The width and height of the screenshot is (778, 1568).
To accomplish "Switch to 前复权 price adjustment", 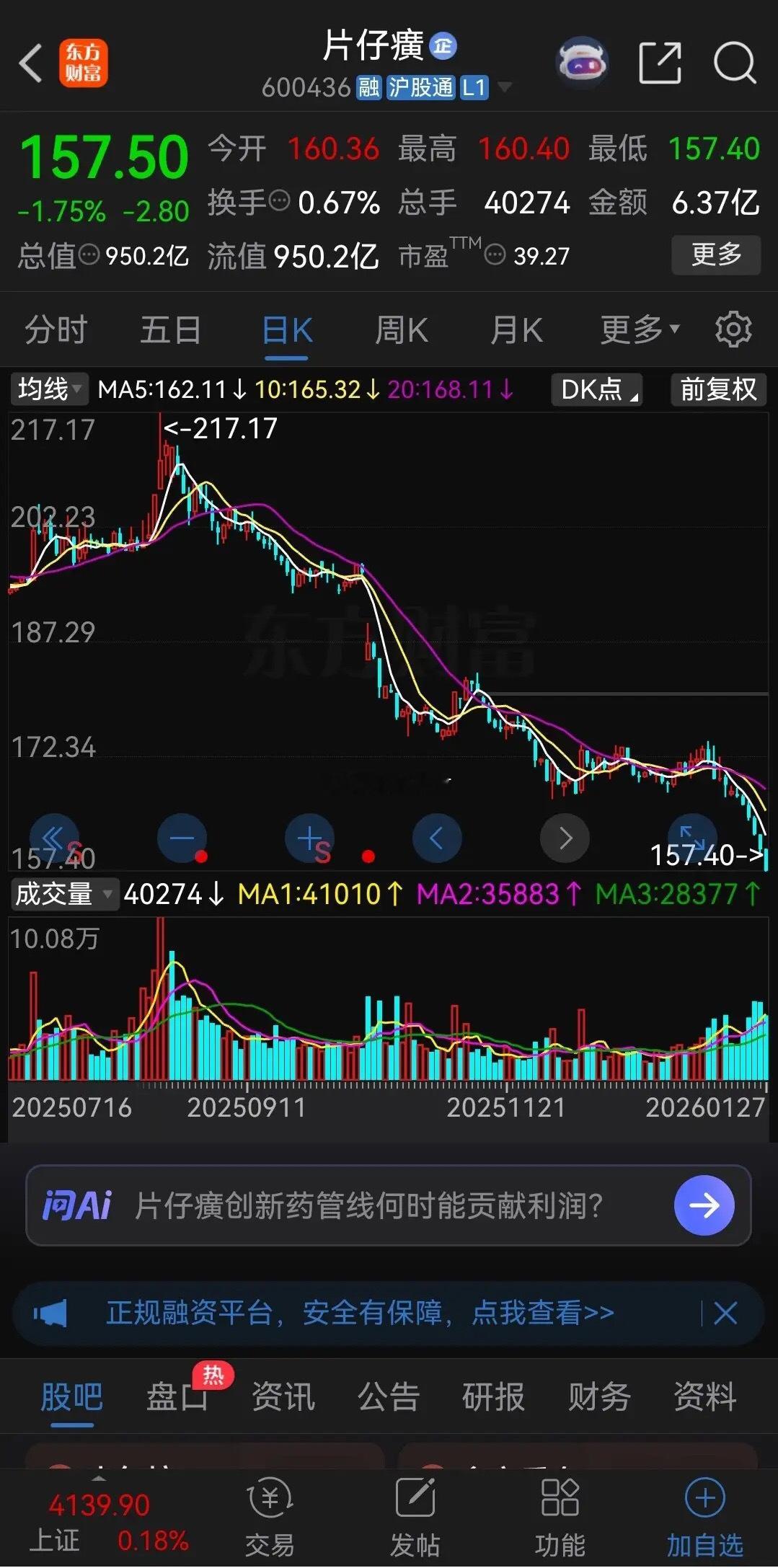I will [x=717, y=390].
